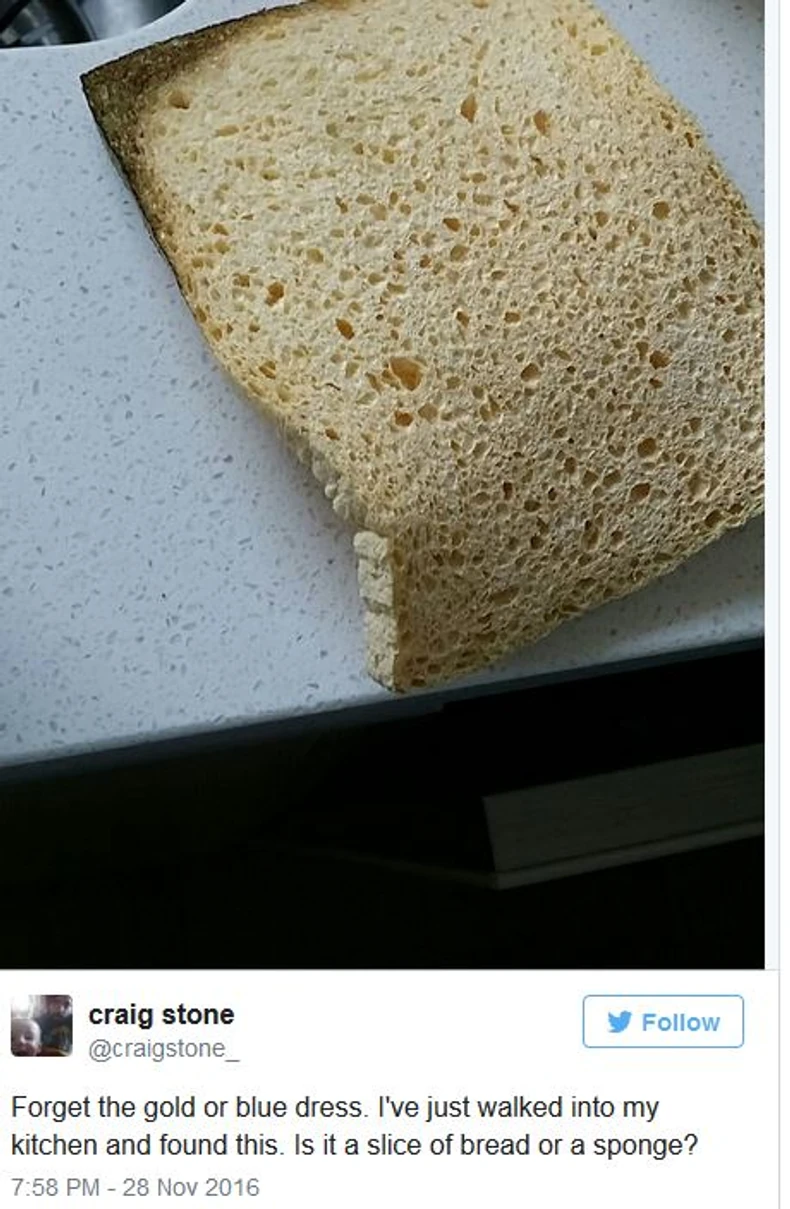Open craig stone's profile avatar
The image size is (790, 1209).
click(42, 1025)
